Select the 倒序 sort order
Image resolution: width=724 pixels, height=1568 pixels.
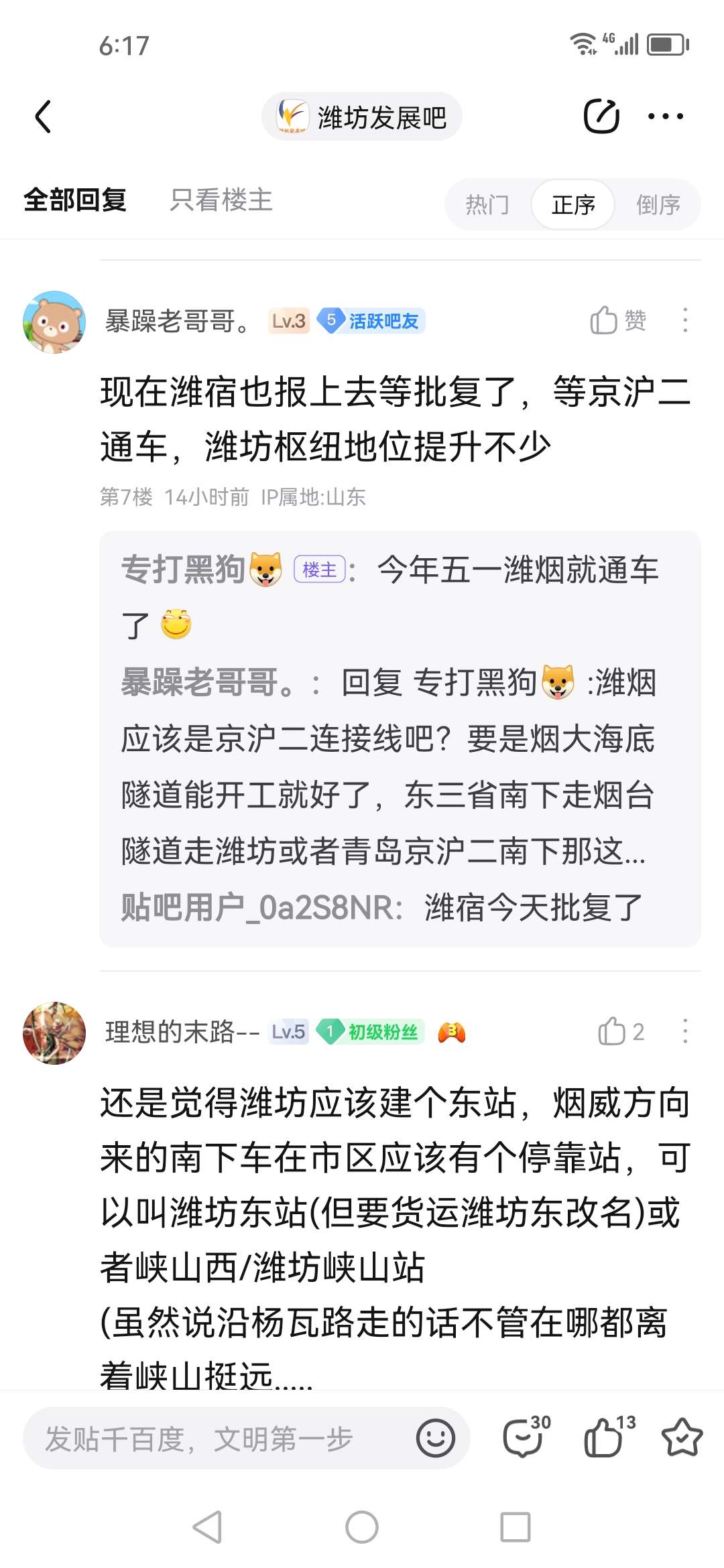(658, 204)
